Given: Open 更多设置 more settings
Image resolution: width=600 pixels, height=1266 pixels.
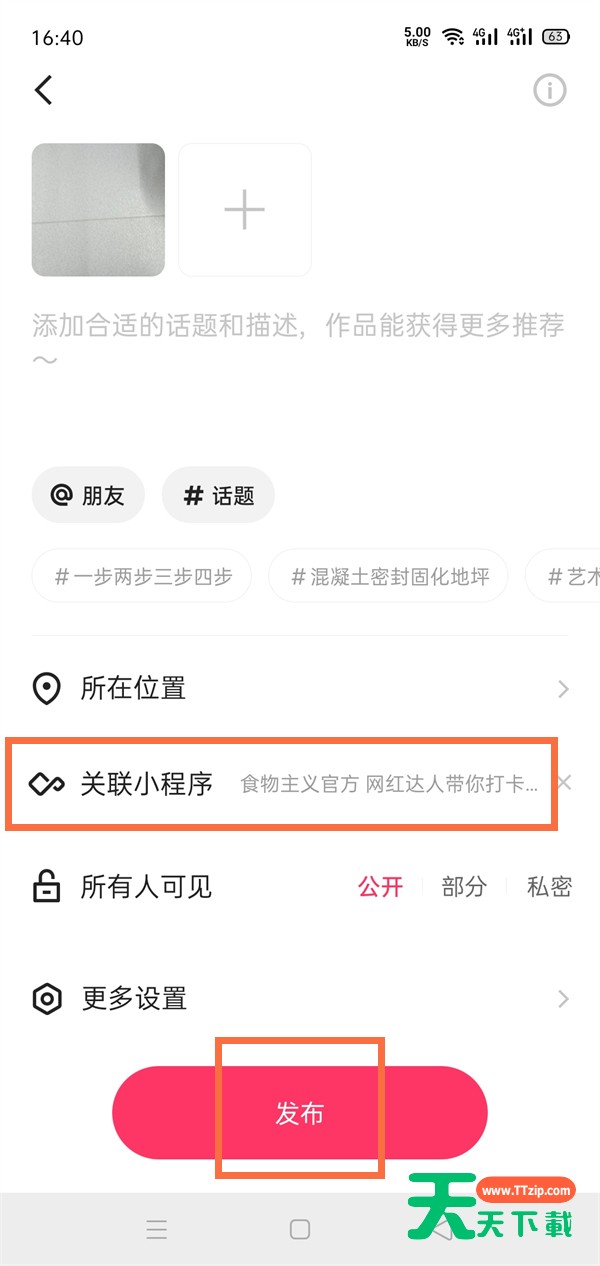Looking at the screenshot, I should 300,998.
